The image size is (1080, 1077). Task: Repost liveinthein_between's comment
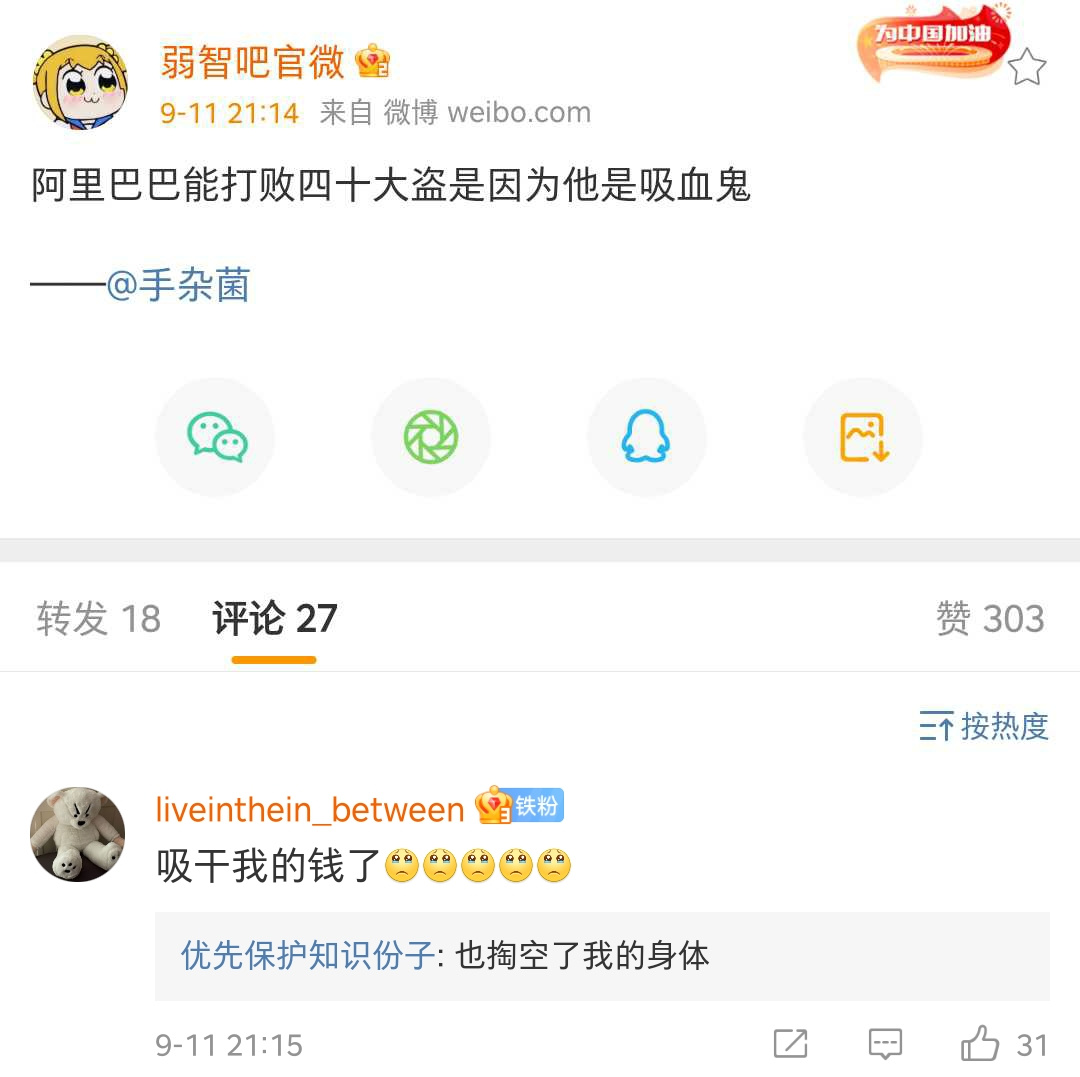[x=790, y=1045]
